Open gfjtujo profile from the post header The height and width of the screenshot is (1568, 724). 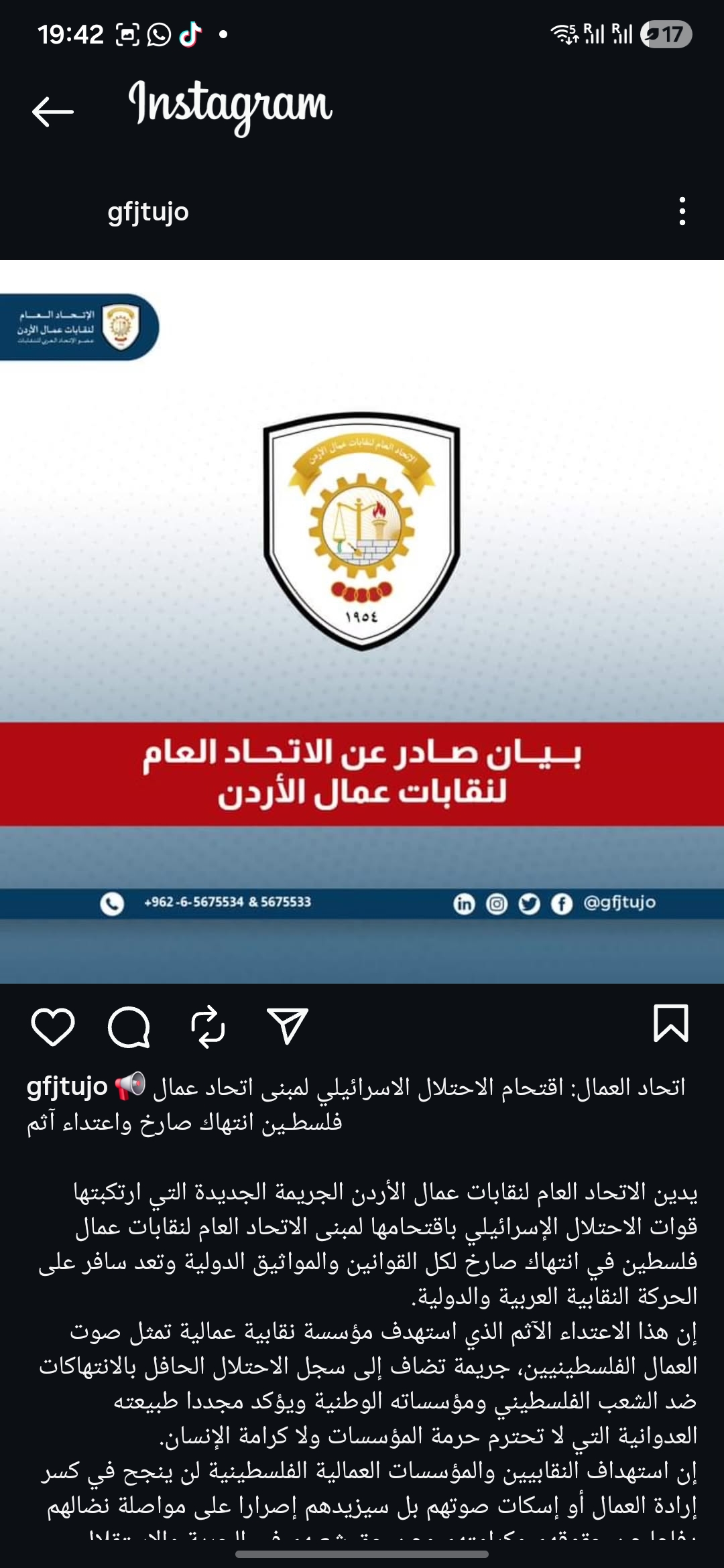[148, 212]
